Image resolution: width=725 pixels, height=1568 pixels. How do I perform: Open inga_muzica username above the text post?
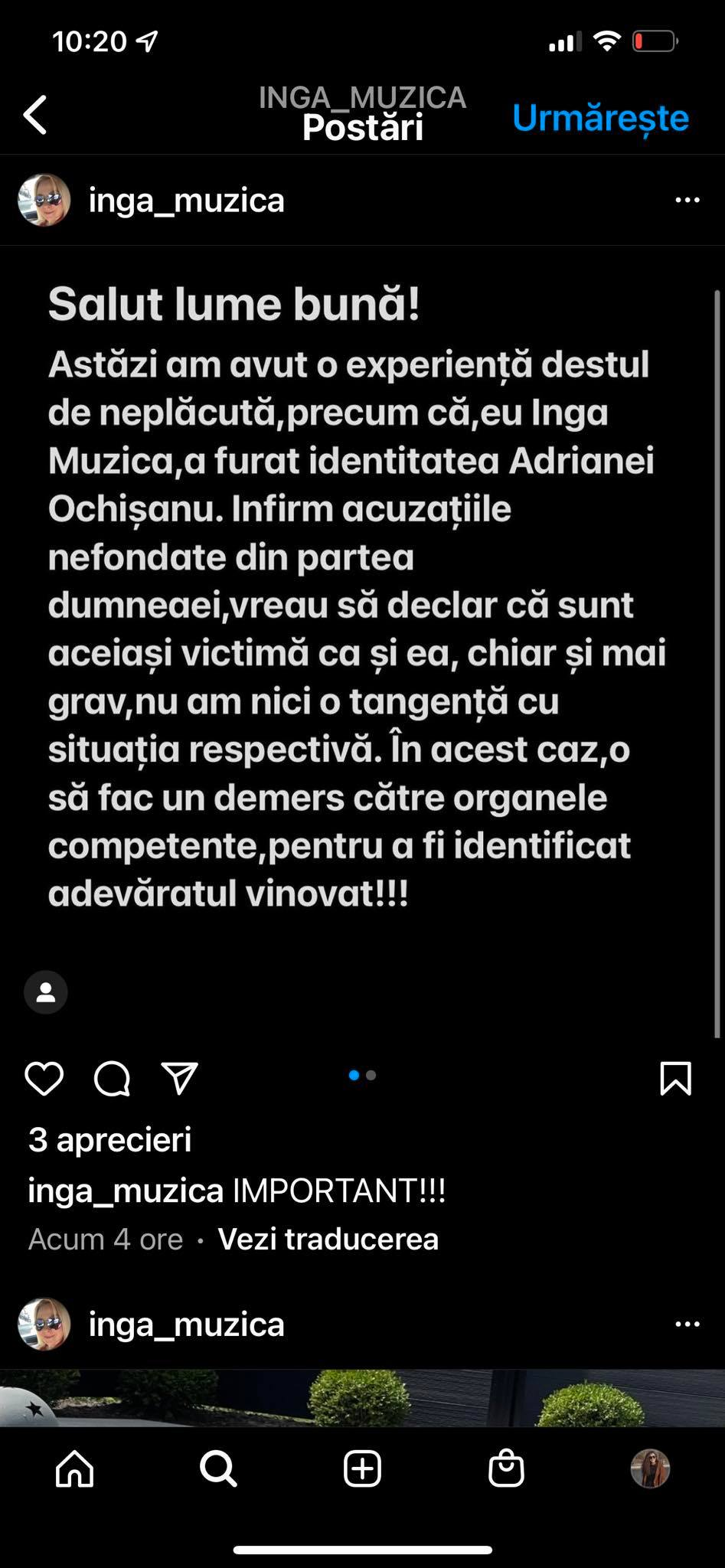(187, 201)
